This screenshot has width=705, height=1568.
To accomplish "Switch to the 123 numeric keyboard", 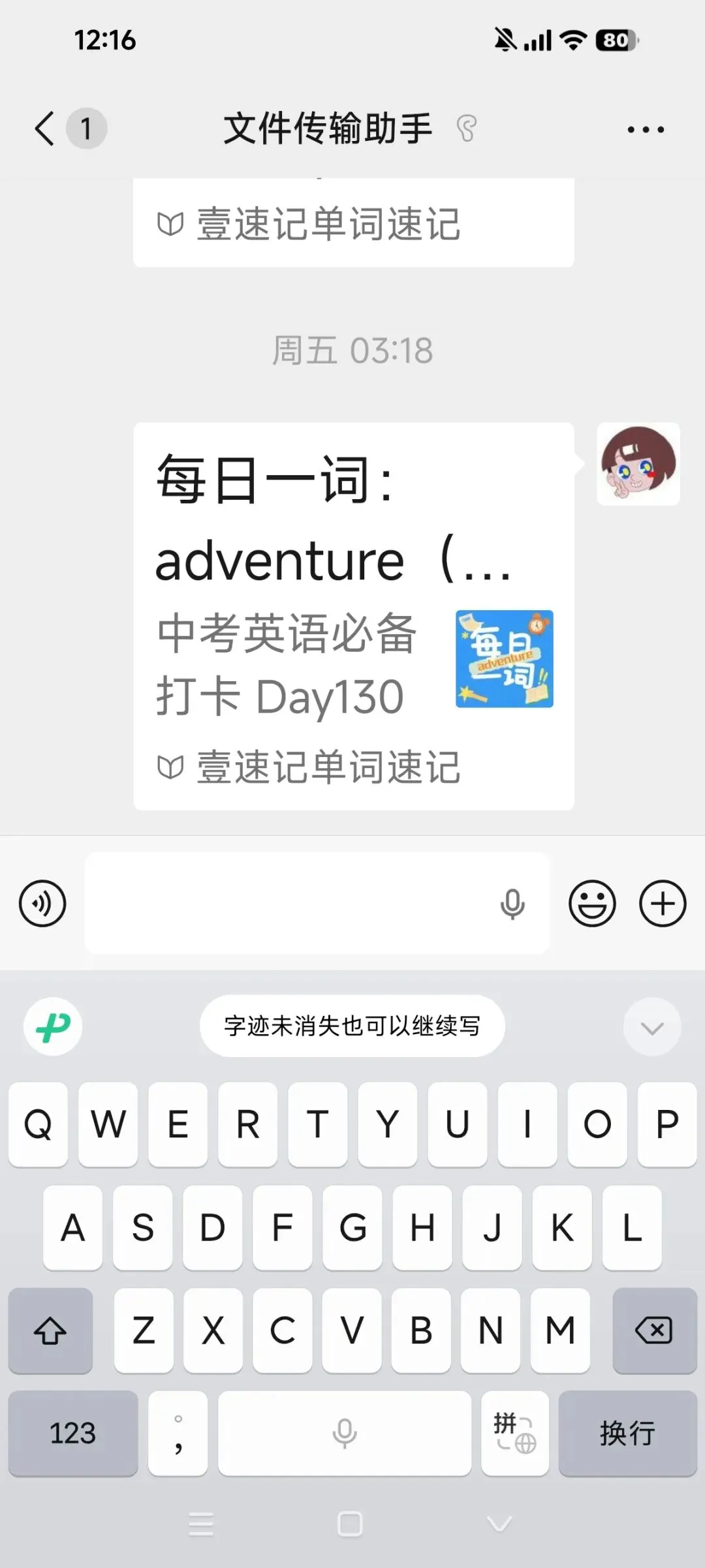I will 73,1433.
